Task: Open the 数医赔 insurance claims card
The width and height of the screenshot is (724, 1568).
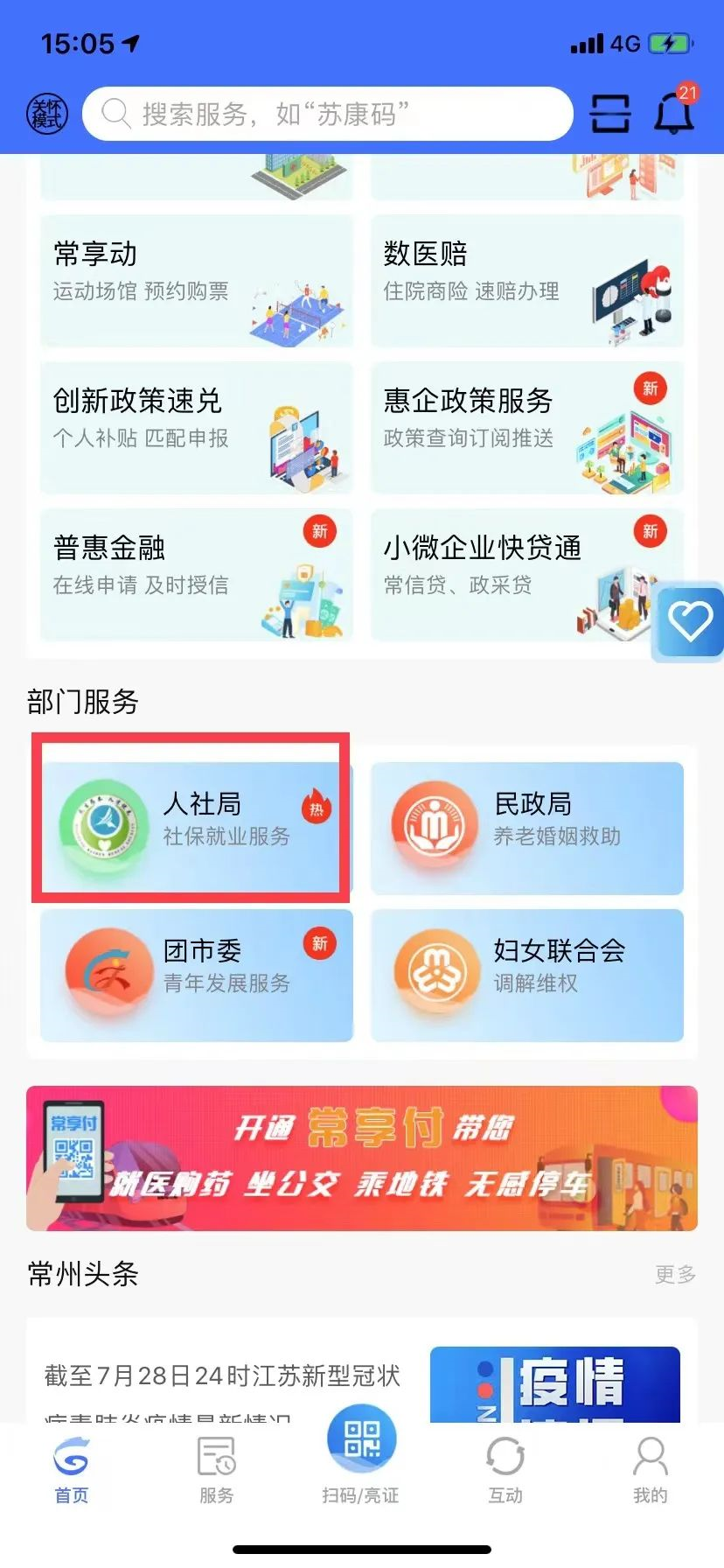Action: point(527,280)
